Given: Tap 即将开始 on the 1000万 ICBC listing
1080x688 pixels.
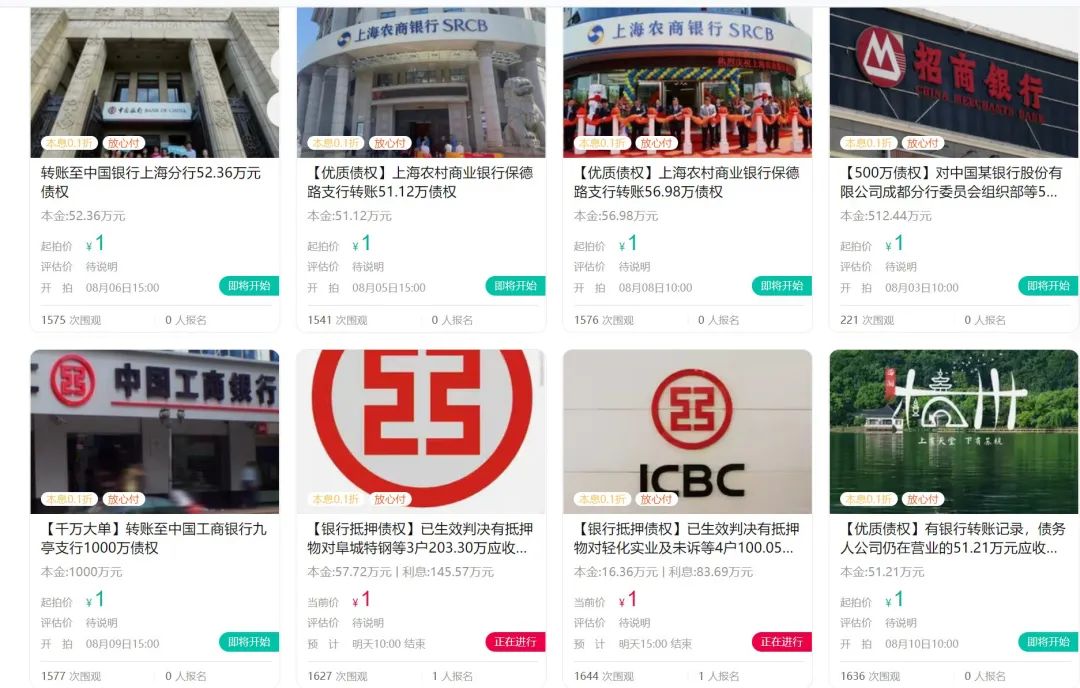Looking at the screenshot, I should [249, 642].
